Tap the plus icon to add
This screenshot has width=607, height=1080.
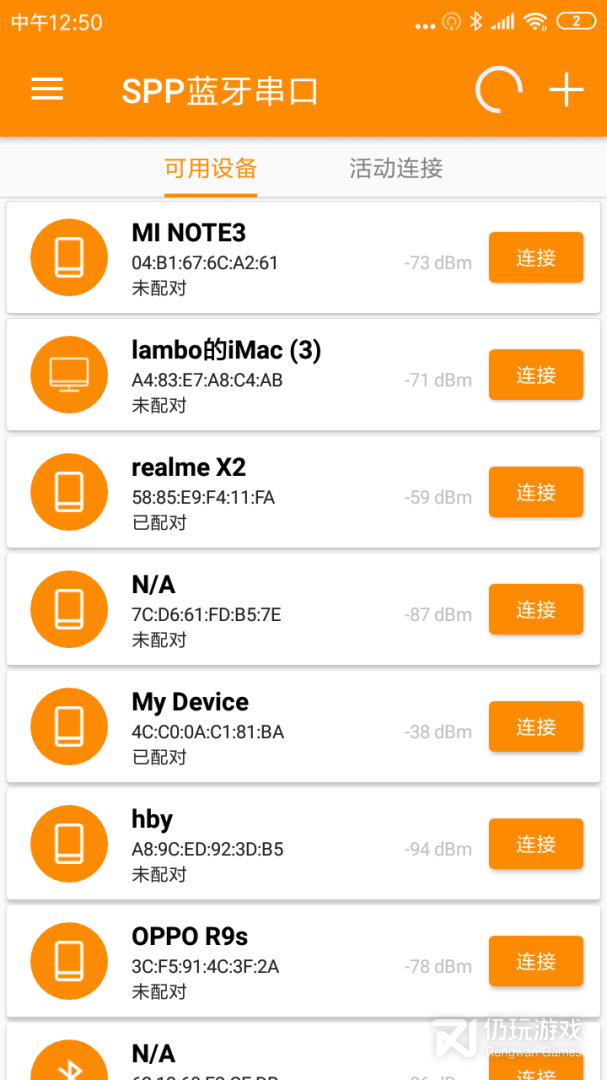coord(566,90)
